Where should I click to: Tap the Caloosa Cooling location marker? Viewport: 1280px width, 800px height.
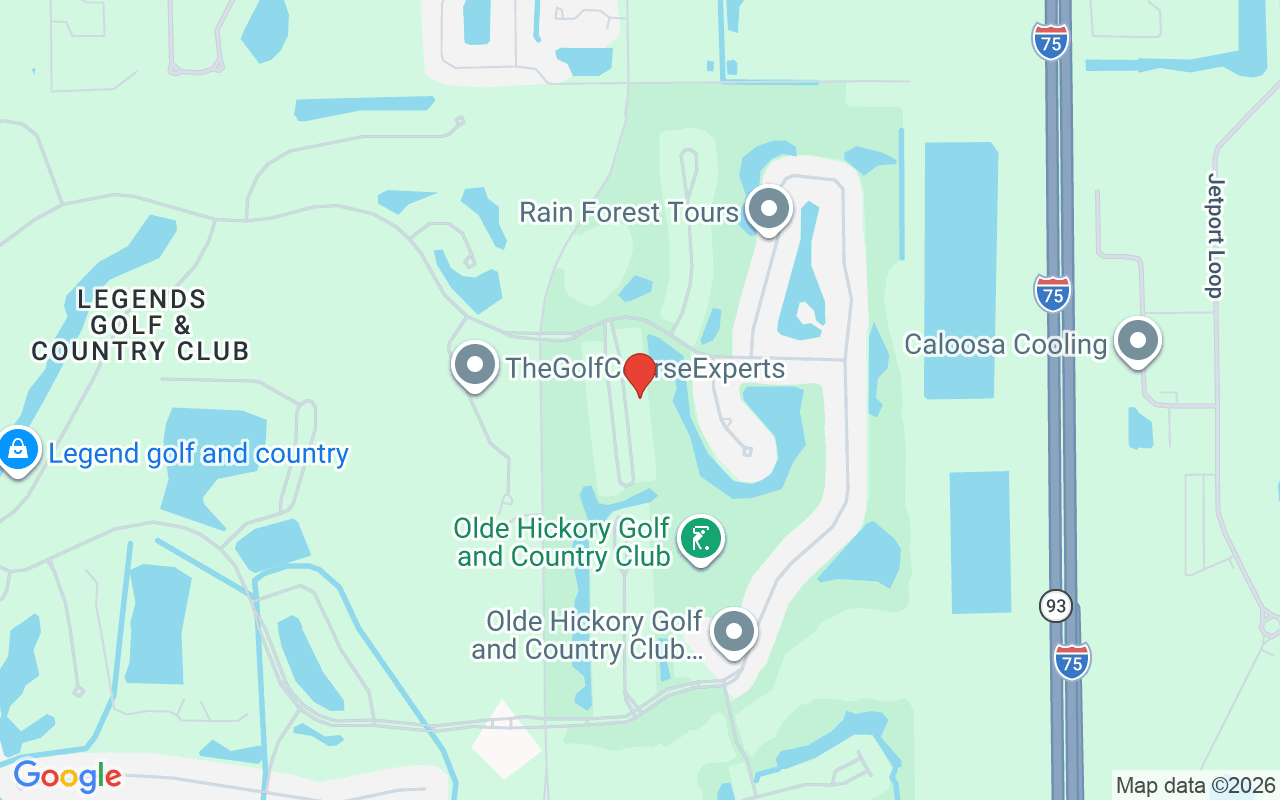pyautogui.click(x=1136, y=342)
